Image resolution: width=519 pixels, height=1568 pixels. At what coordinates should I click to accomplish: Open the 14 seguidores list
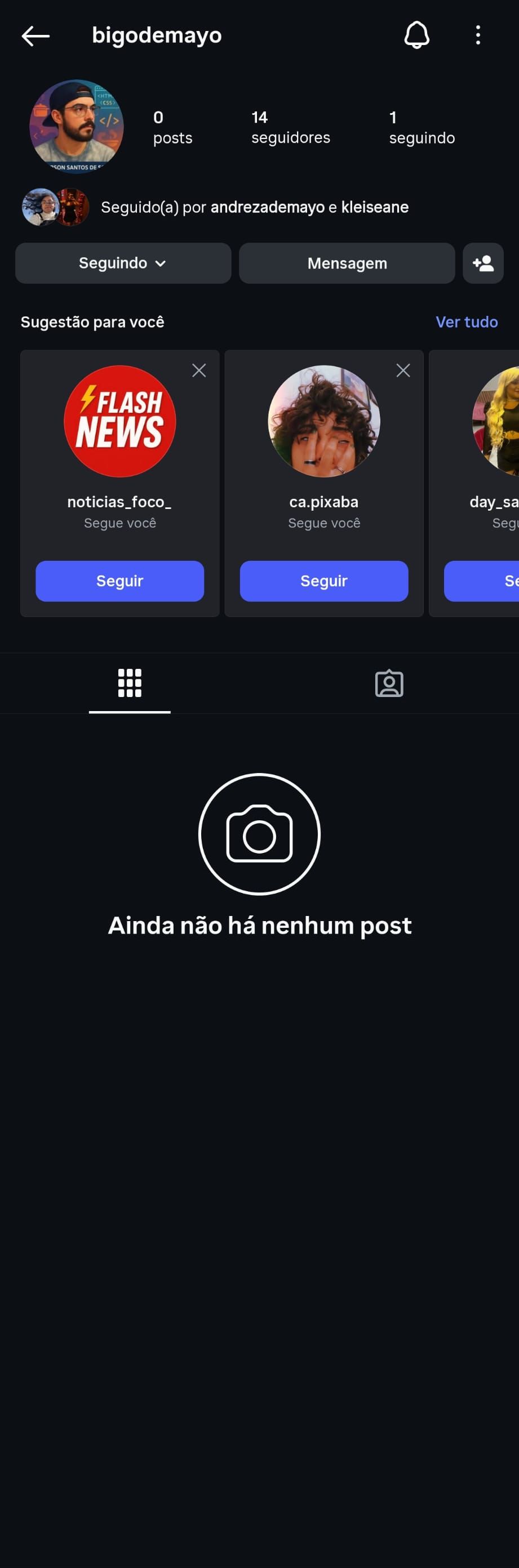click(290, 127)
